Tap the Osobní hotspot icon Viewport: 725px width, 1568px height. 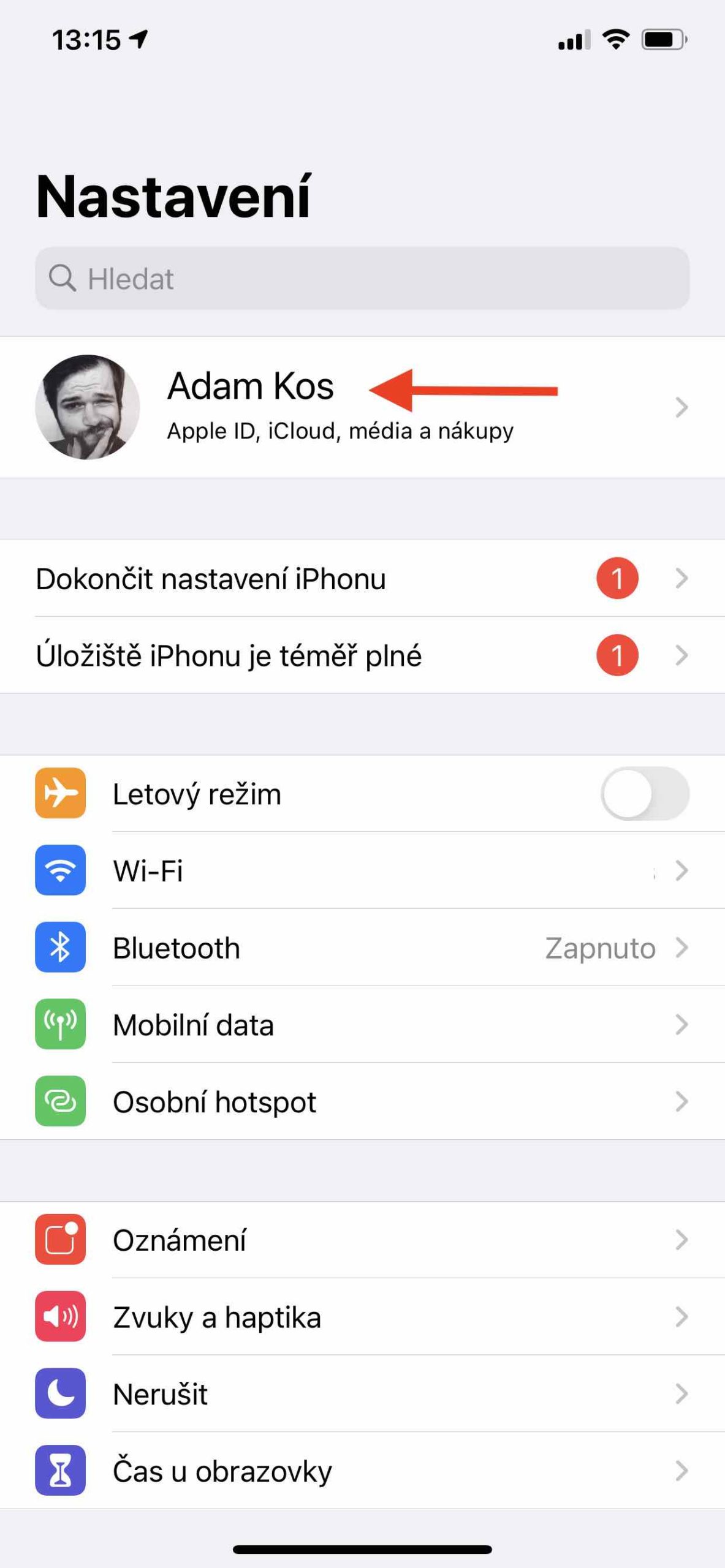pos(60,1102)
